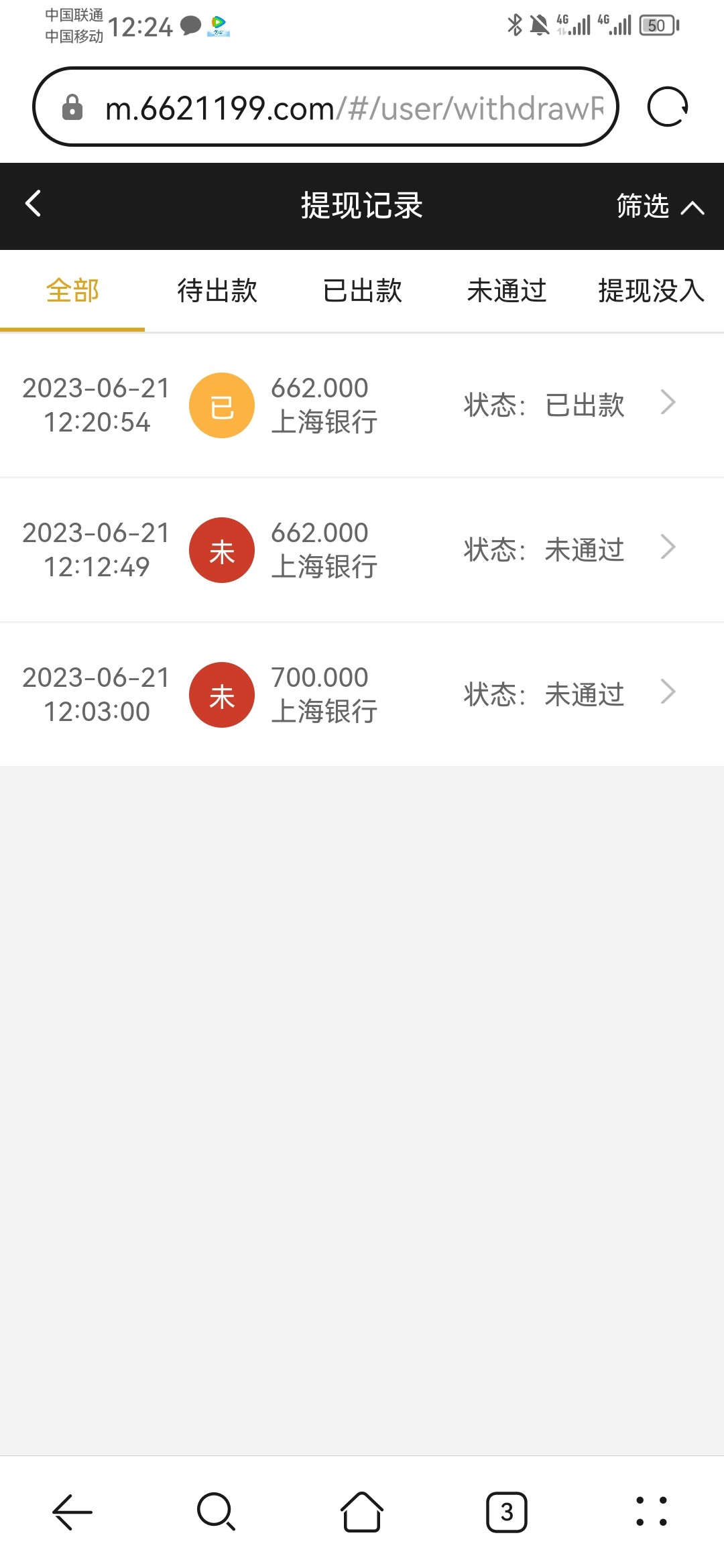724x1568 pixels.
Task: Tap the 状态：未通过 text on 12:12:49 record
Action: point(544,549)
